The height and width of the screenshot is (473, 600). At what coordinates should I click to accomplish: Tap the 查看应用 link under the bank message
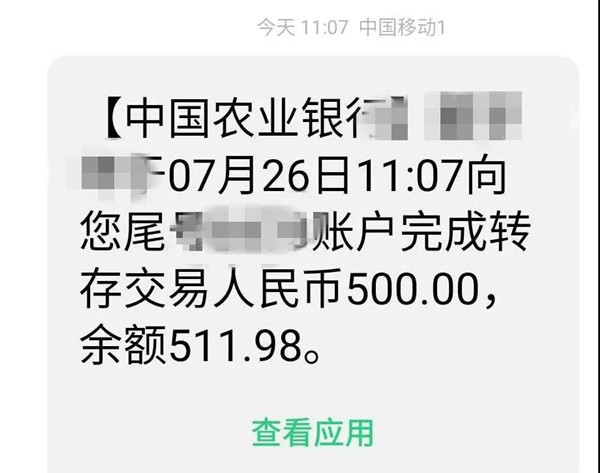[312, 432]
